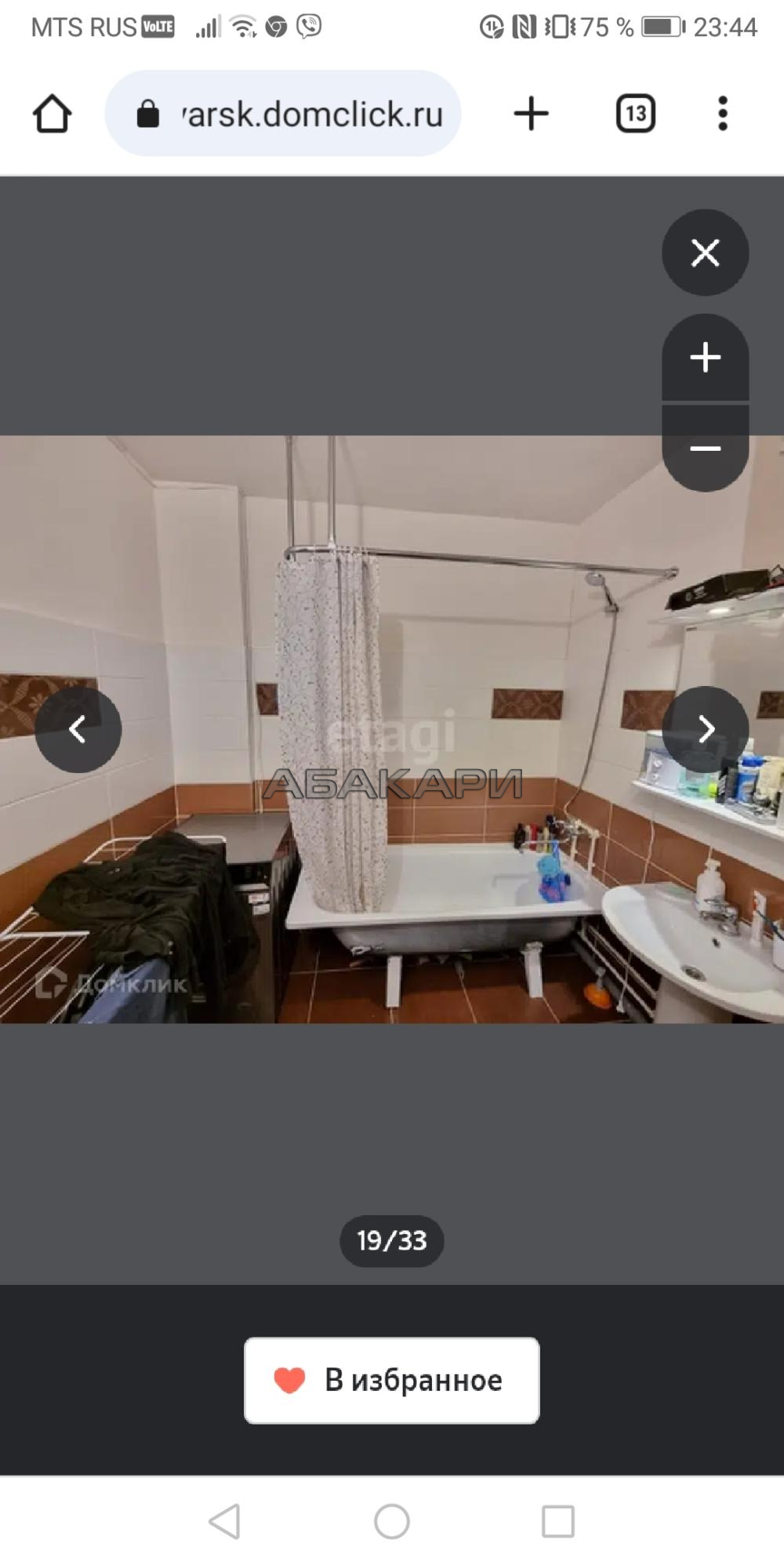The image size is (784, 1568).
Task: Show the next photo
Action: [705, 729]
